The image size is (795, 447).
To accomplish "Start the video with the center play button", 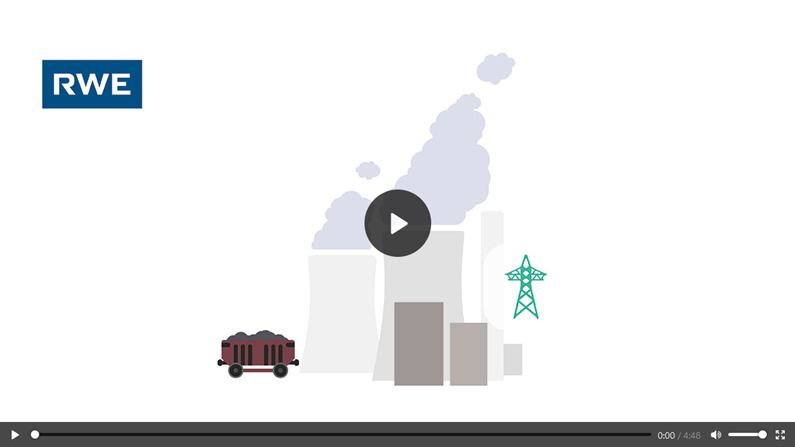I will click(x=397, y=223).
